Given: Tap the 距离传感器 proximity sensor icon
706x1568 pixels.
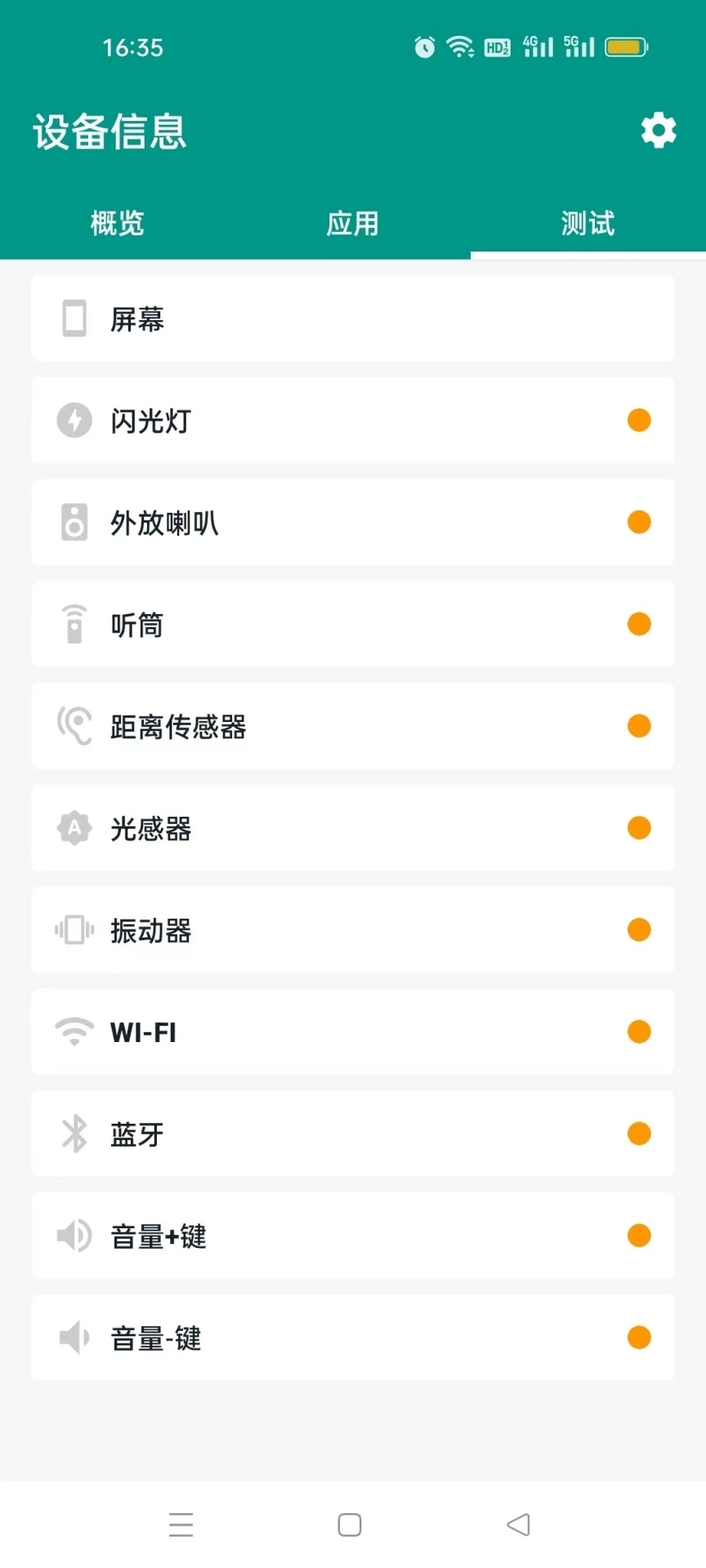Looking at the screenshot, I should pyautogui.click(x=74, y=726).
